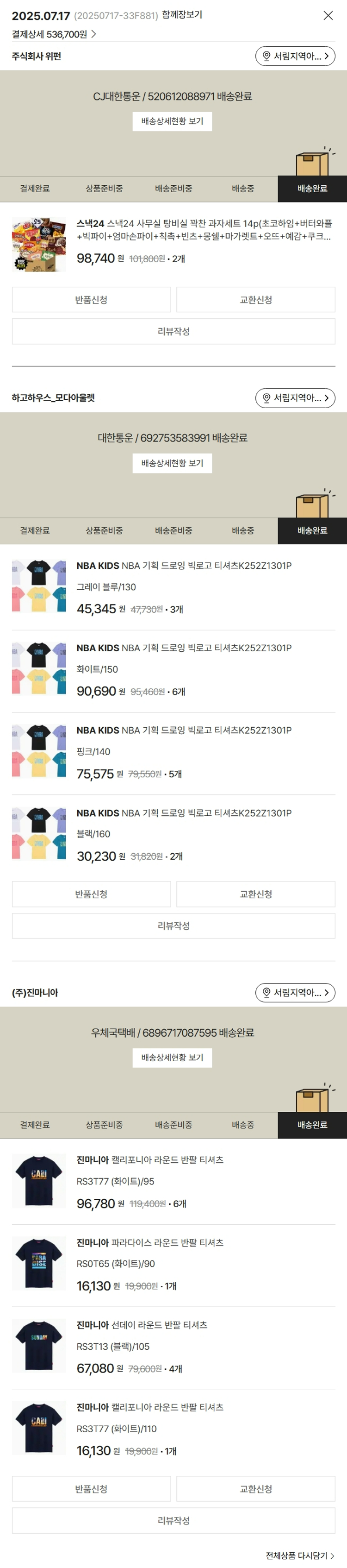Open delivery address chip for 주식회사 위펀

coord(295,56)
